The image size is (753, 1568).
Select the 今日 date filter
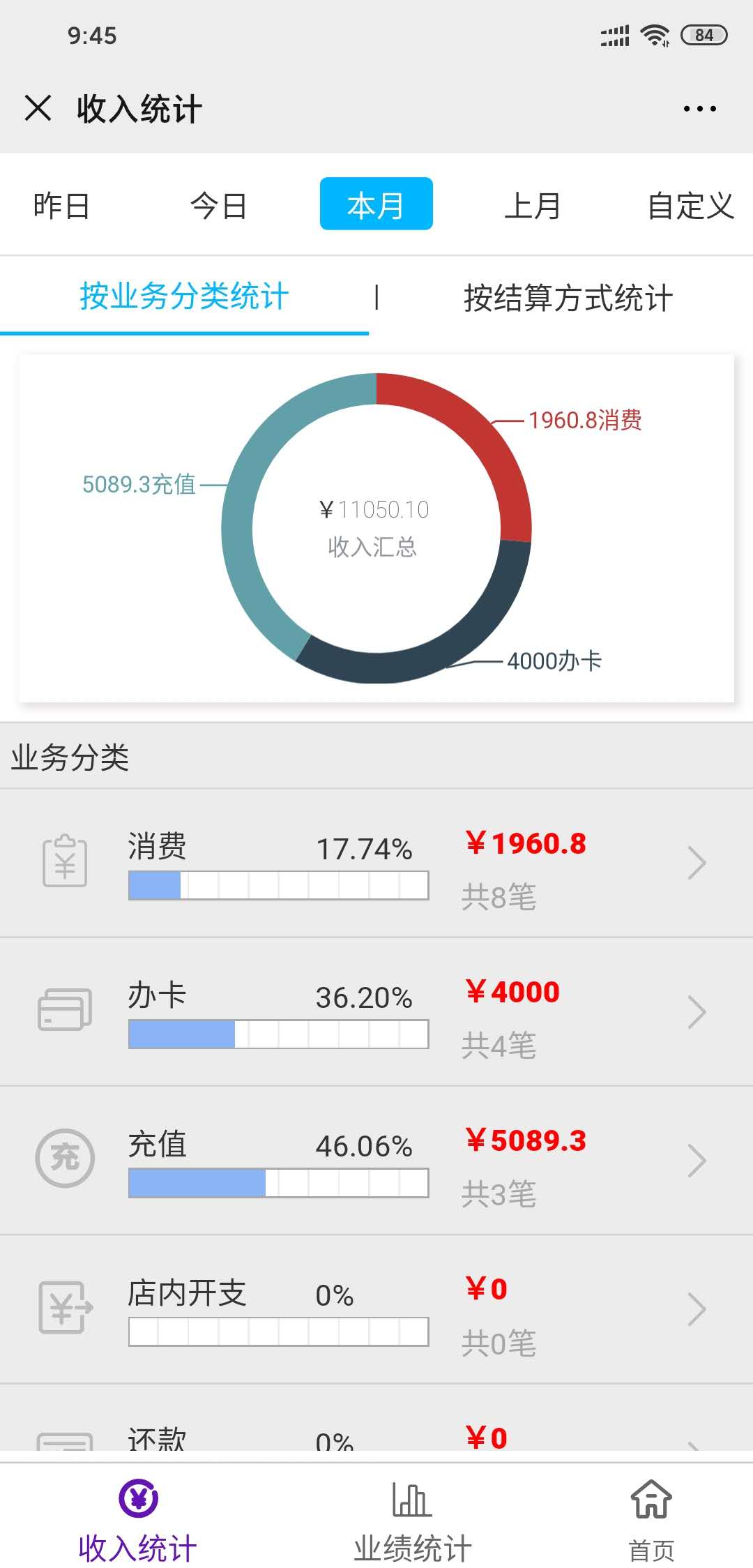click(x=218, y=206)
